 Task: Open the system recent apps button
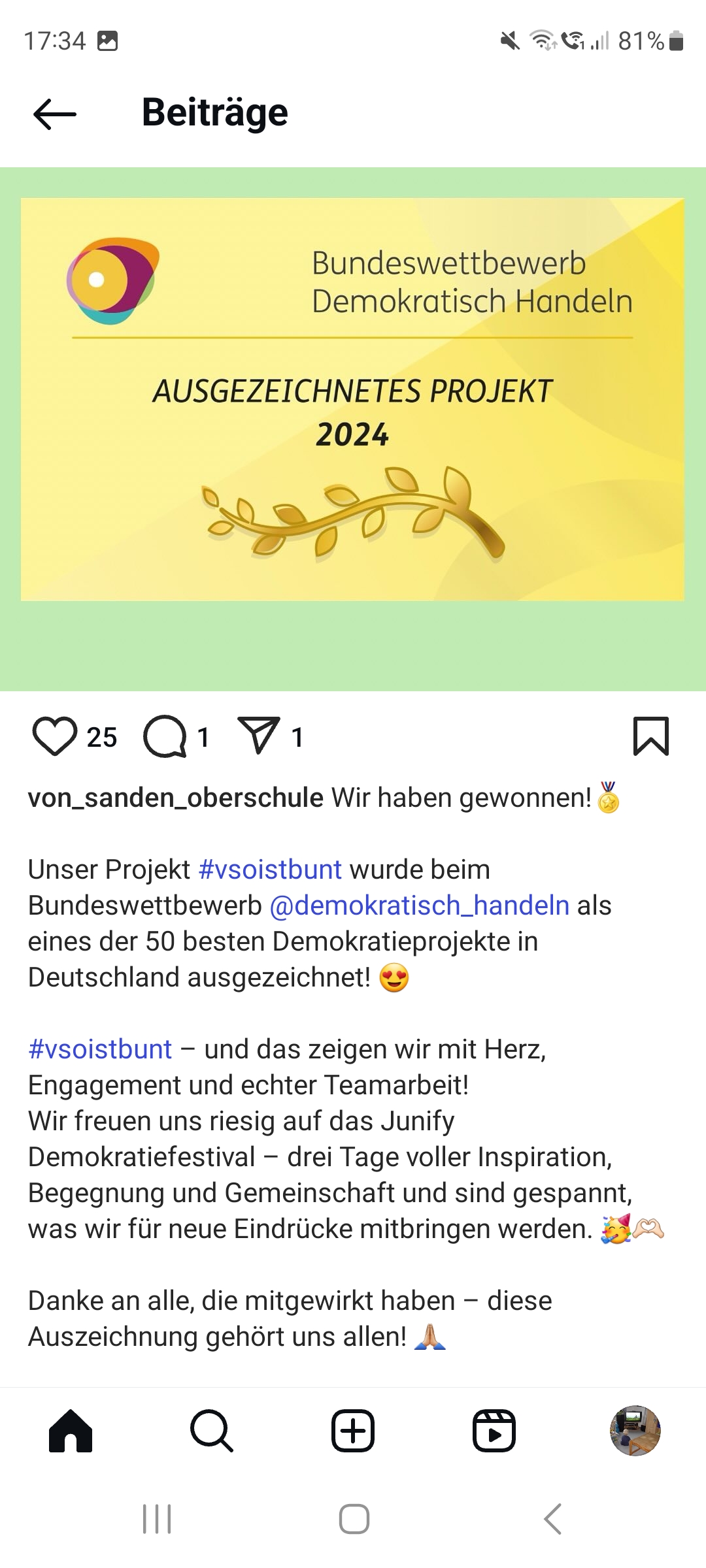click(x=157, y=1519)
